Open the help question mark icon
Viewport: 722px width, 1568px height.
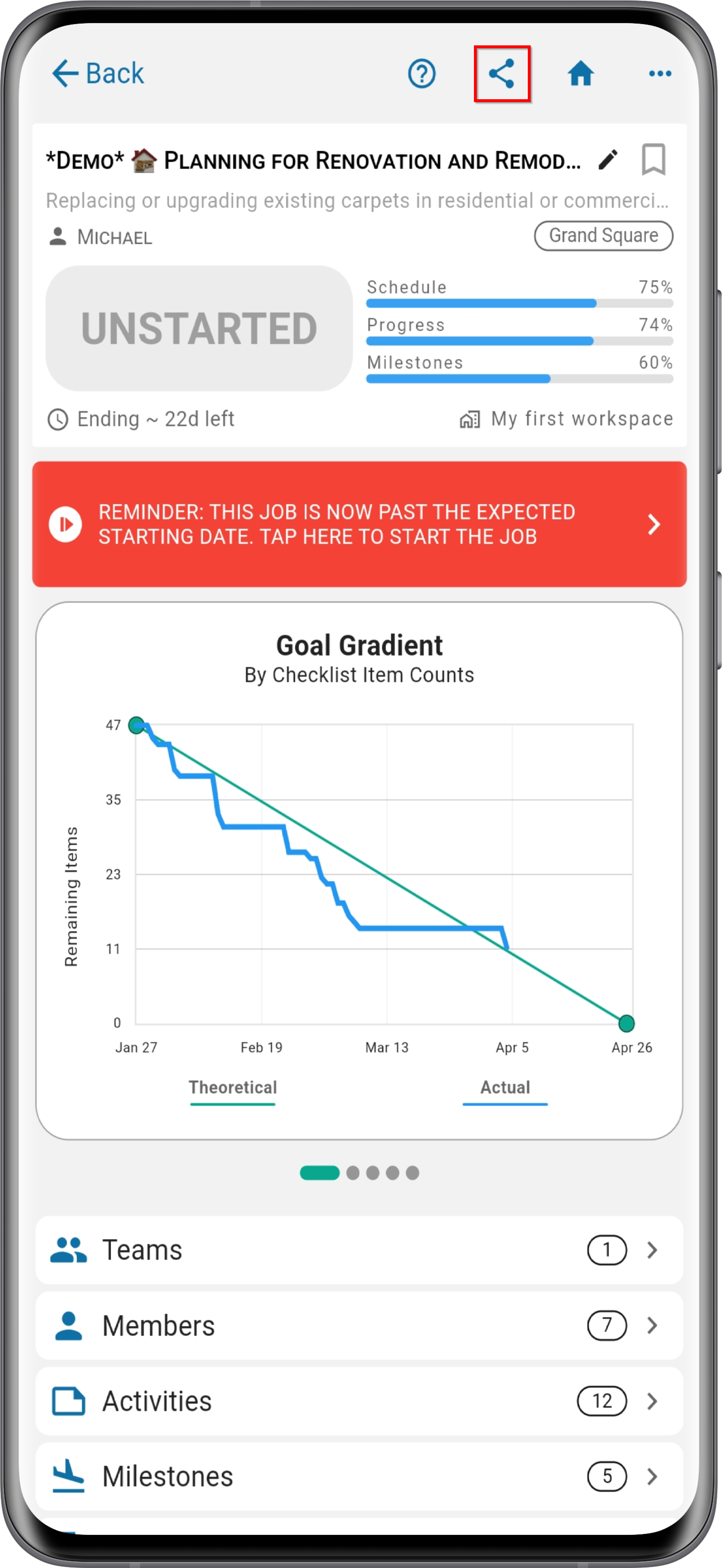421,74
